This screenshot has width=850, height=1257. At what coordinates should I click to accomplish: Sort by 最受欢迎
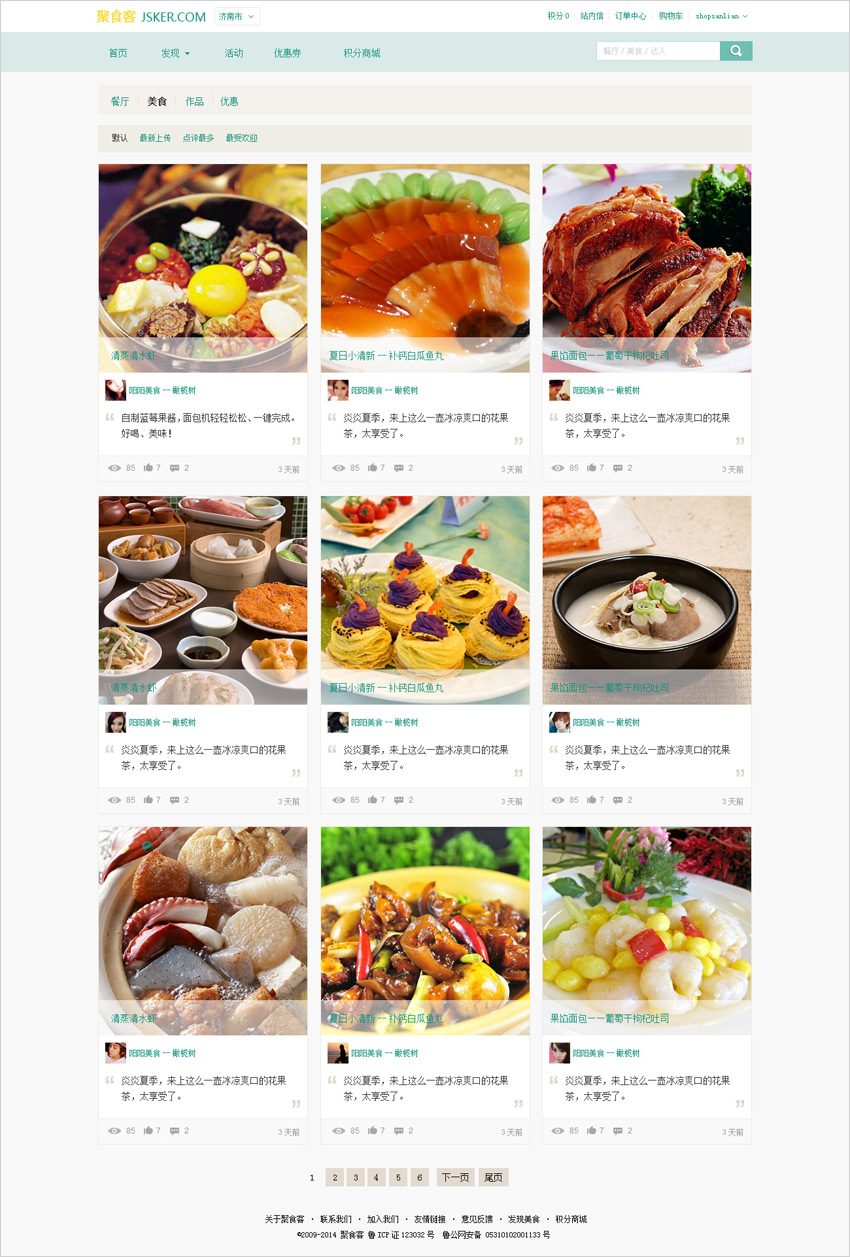click(241, 138)
